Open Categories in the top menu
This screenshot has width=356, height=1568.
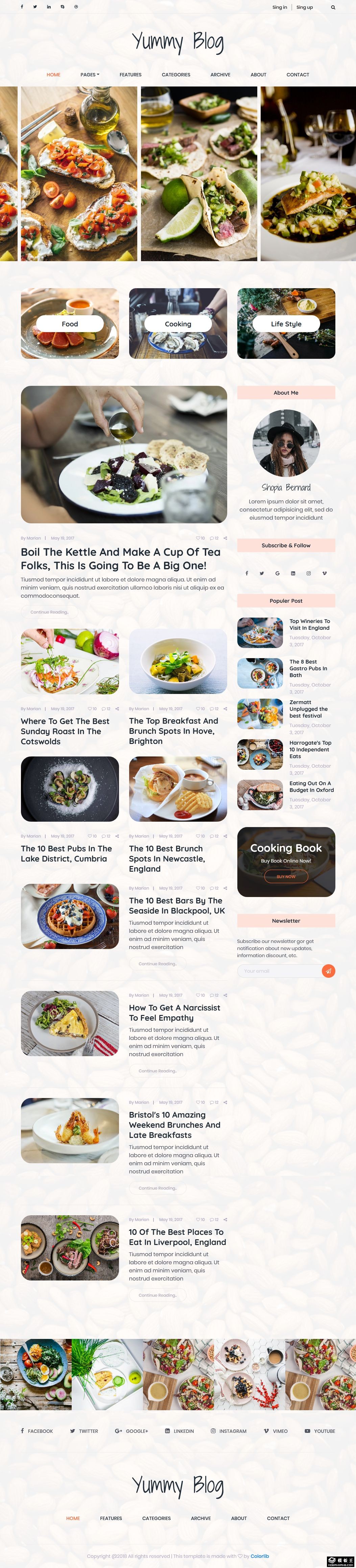[x=175, y=75]
